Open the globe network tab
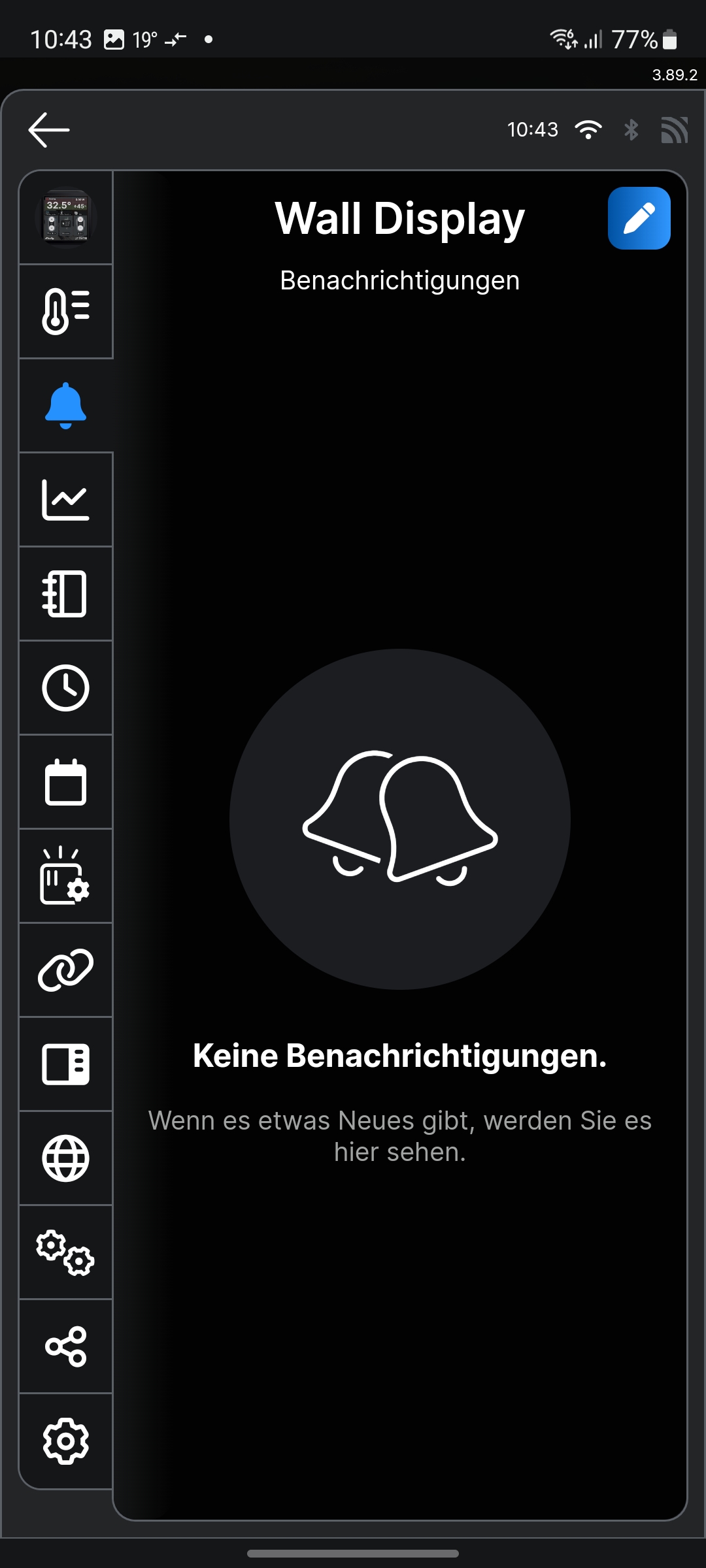 point(65,1158)
